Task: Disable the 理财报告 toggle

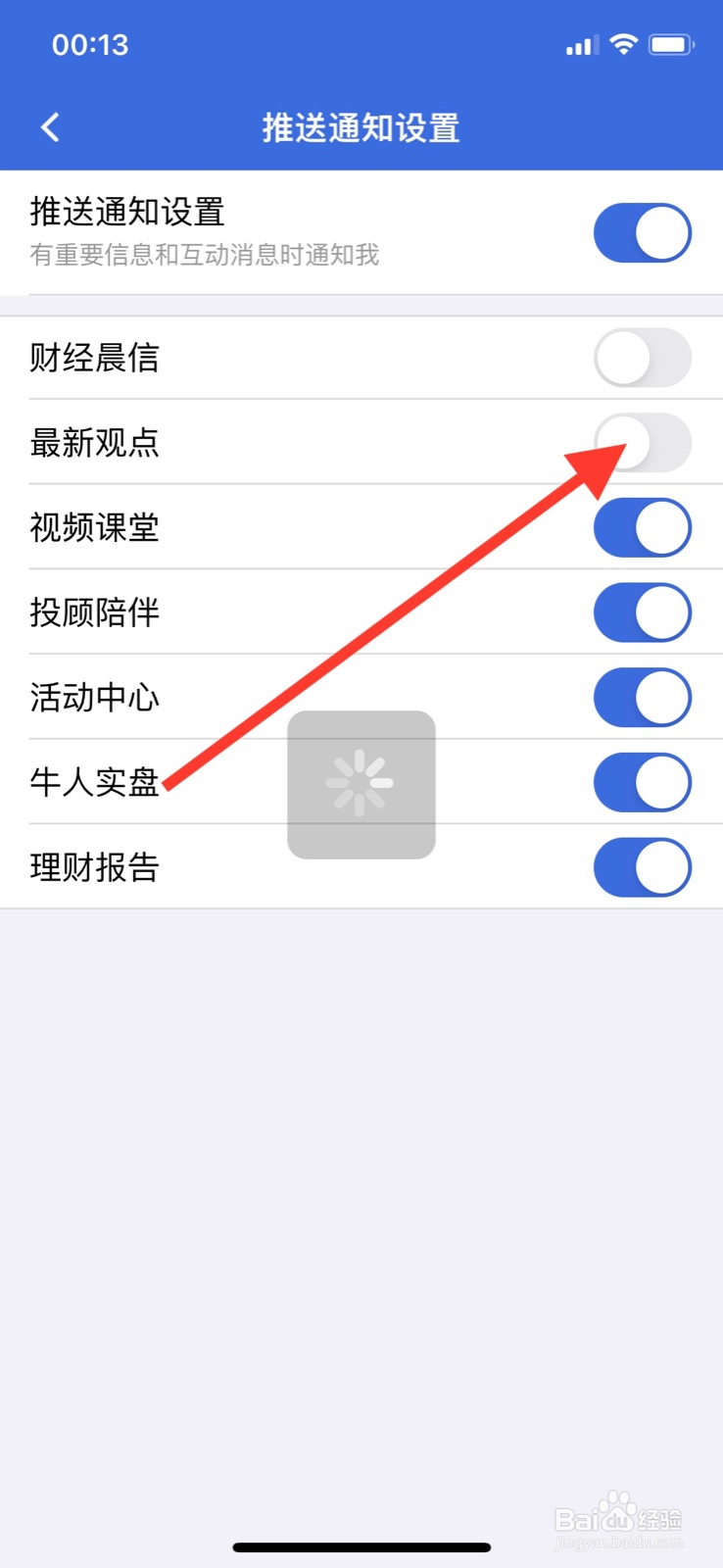Action: (643, 867)
